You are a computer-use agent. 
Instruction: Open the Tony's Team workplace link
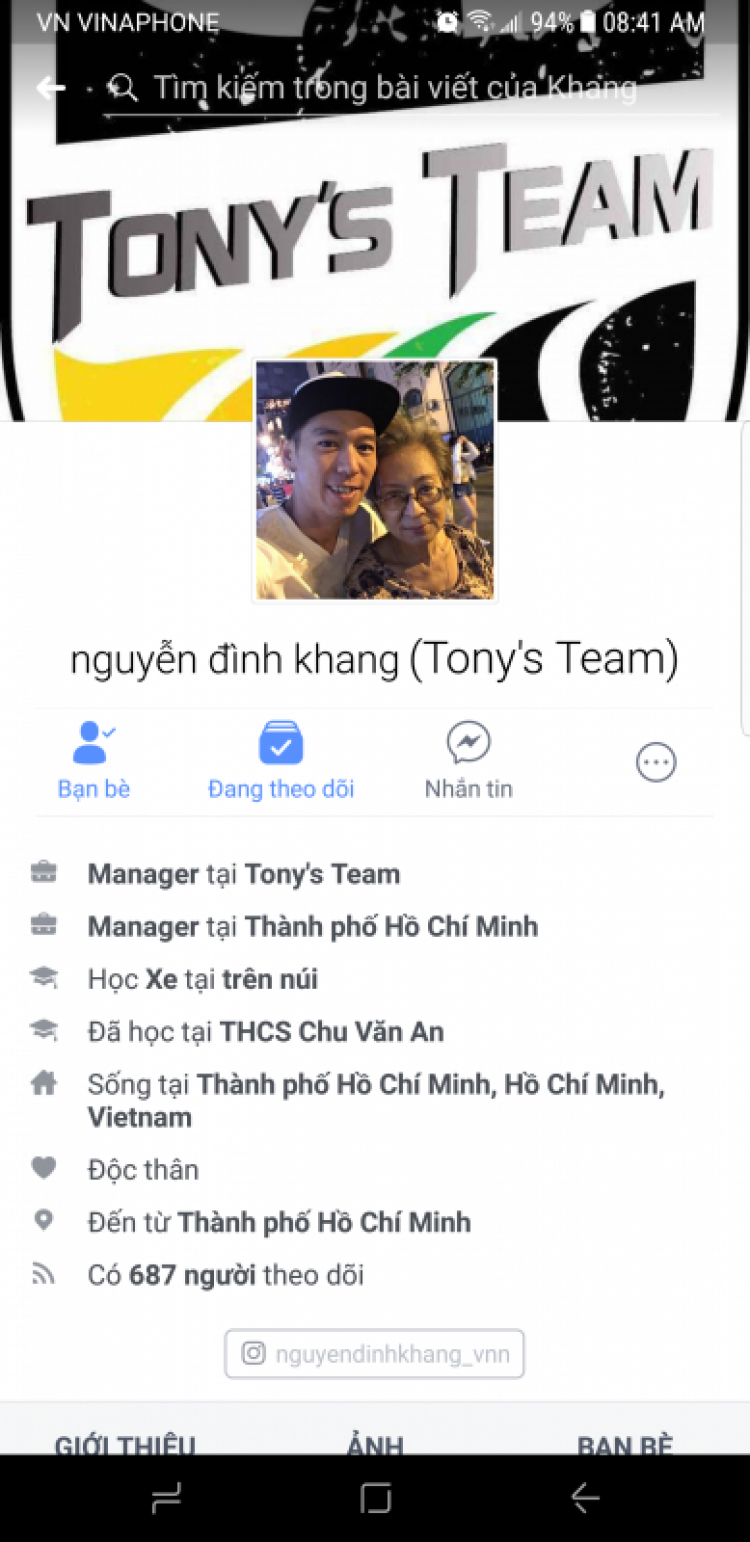pos(322,874)
